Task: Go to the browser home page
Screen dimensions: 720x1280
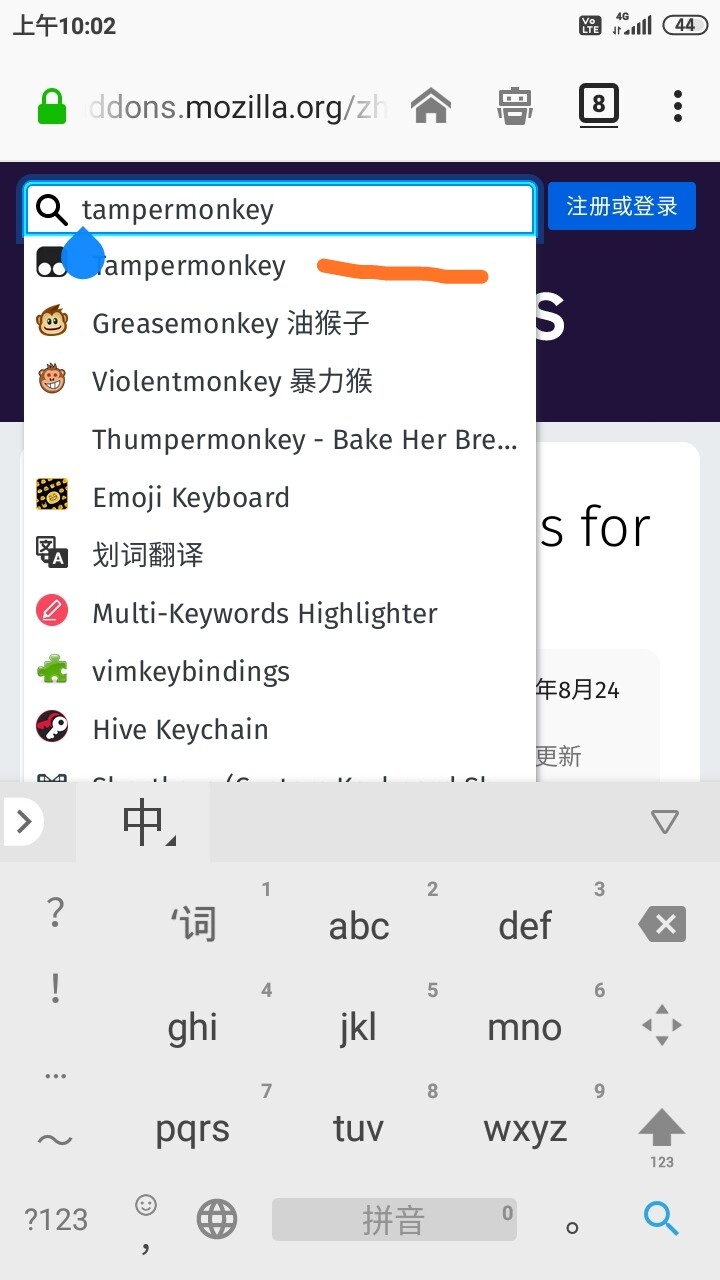Action: point(430,106)
